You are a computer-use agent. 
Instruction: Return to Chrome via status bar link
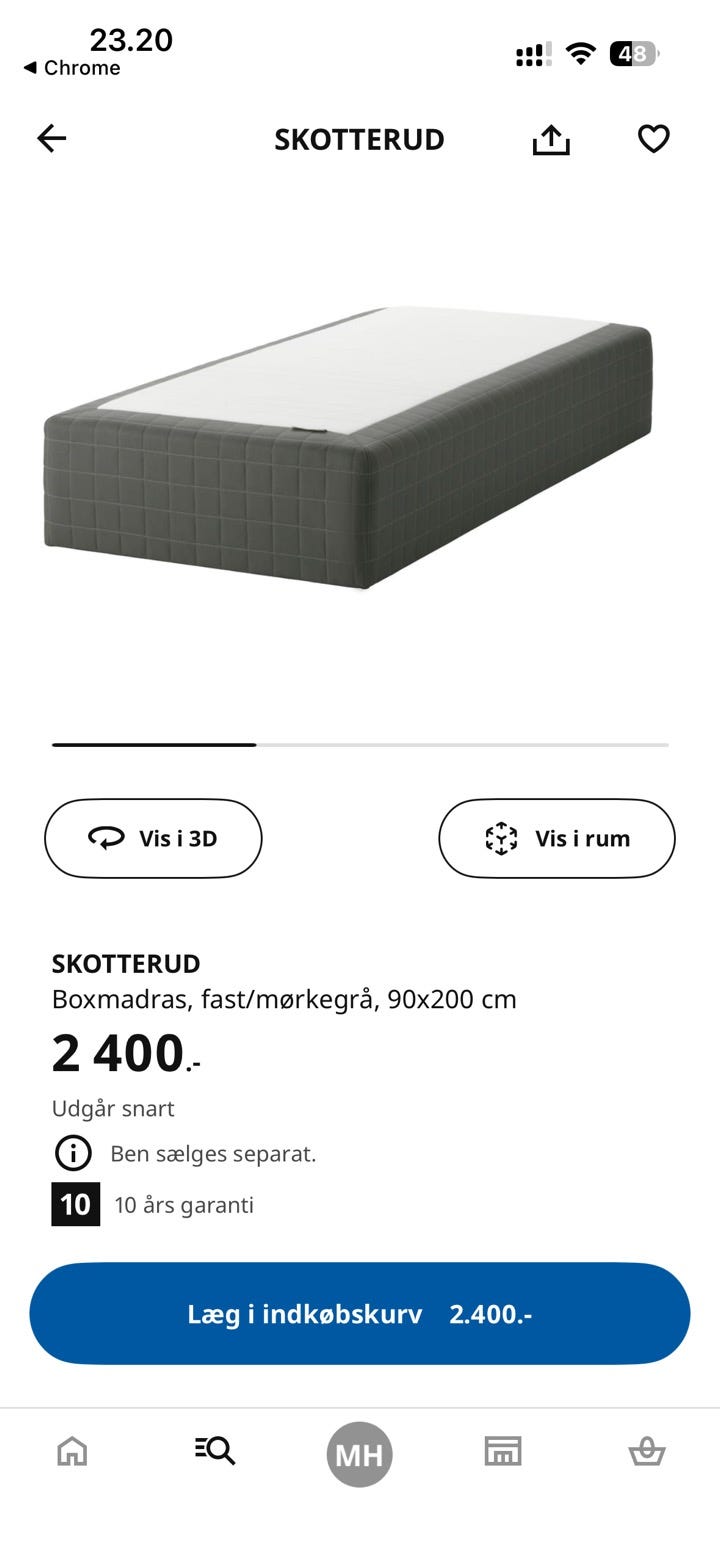[x=75, y=69]
